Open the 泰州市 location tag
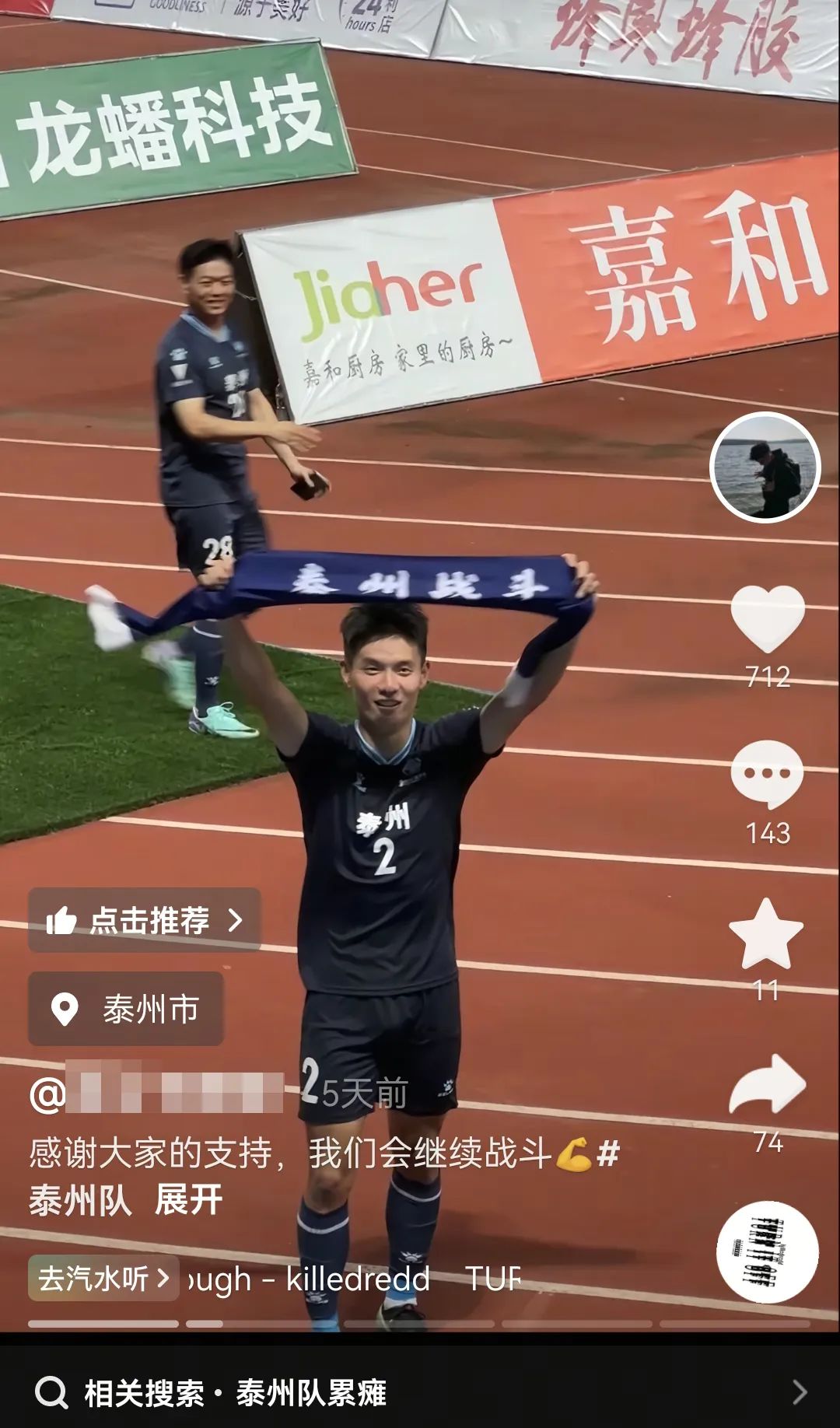The image size is (840, 1428). pos(126,1009)
